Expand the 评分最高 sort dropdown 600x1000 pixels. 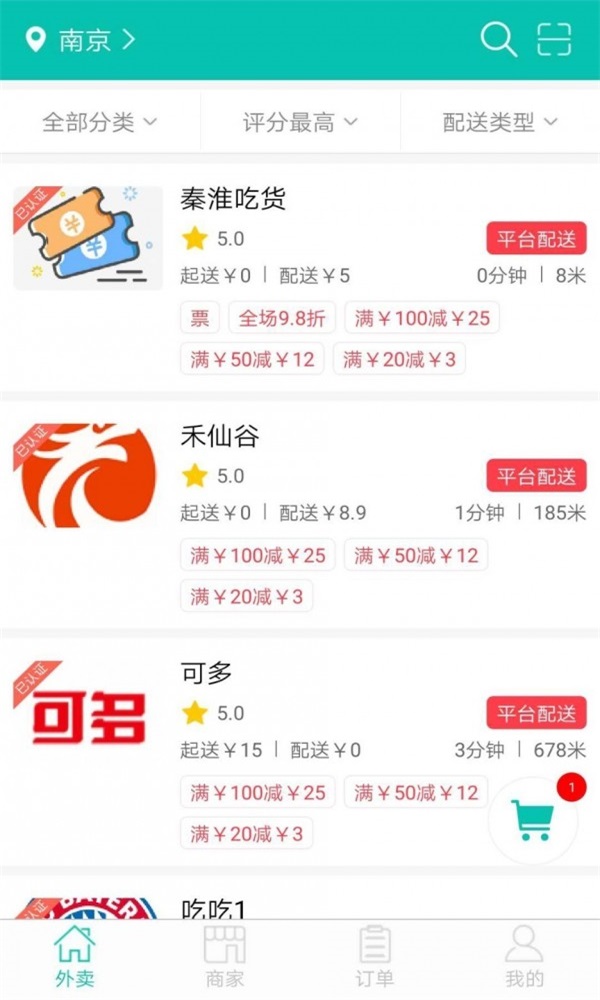pyautogui.click(x=300, y=123)
